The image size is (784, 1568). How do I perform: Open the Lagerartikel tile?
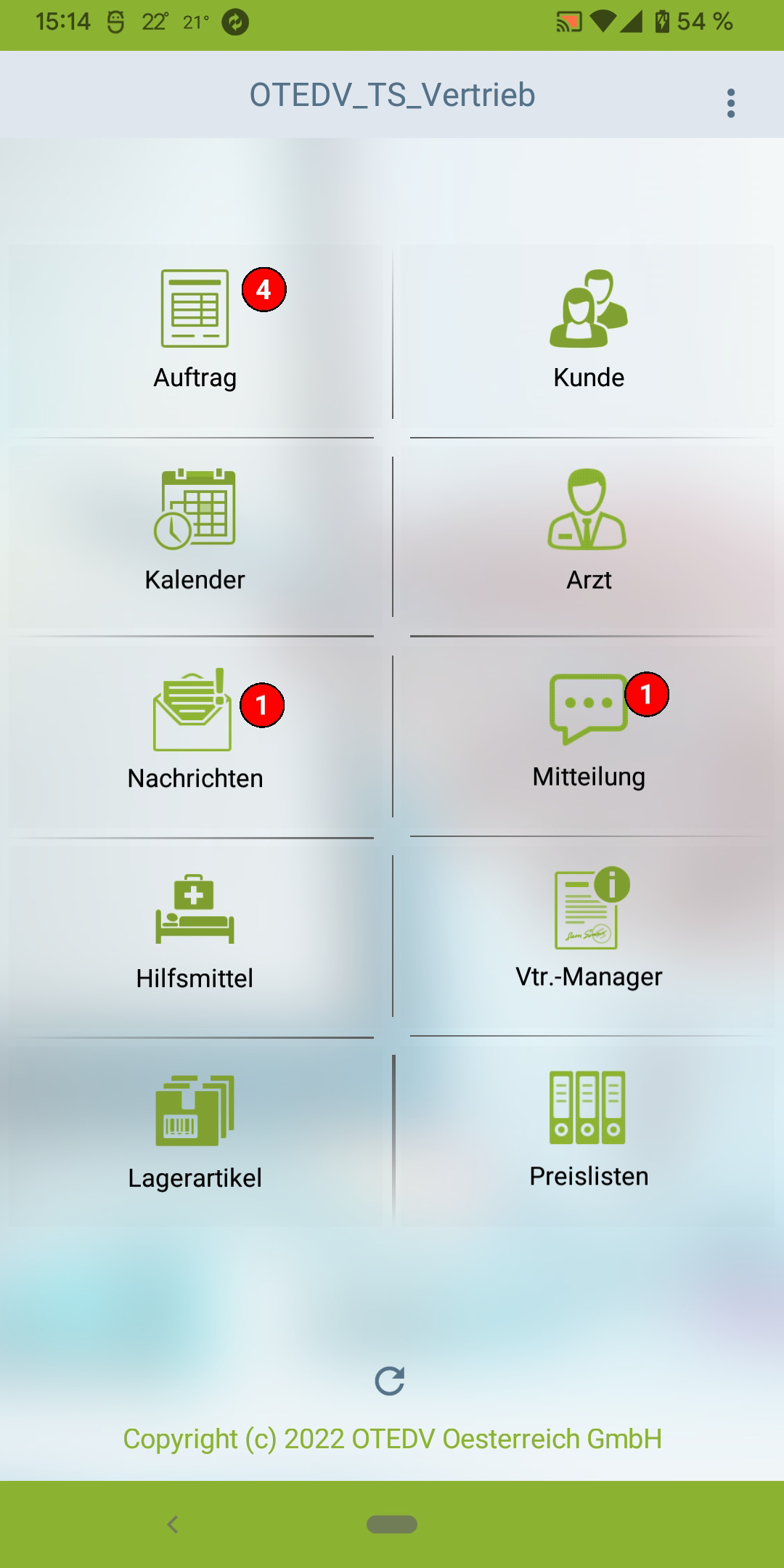click(195, 1132)
